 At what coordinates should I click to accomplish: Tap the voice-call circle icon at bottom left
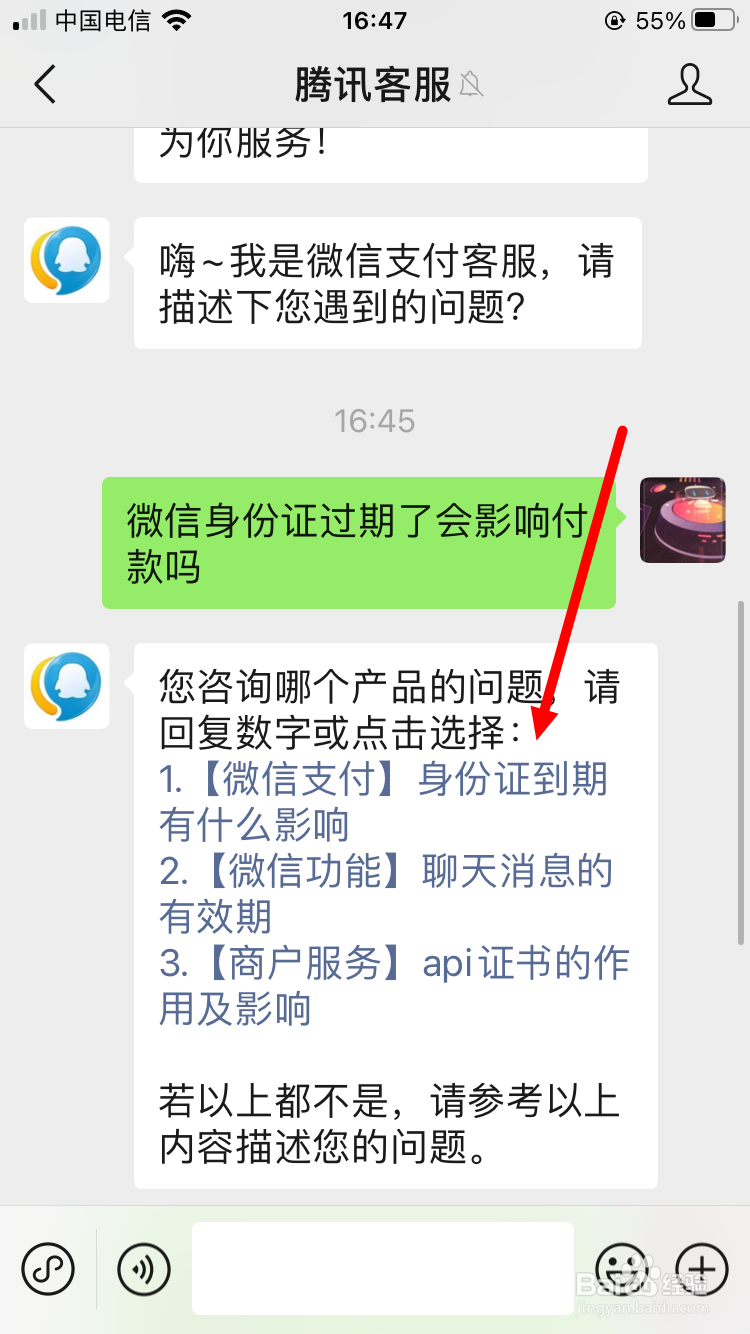(47, 1268)
